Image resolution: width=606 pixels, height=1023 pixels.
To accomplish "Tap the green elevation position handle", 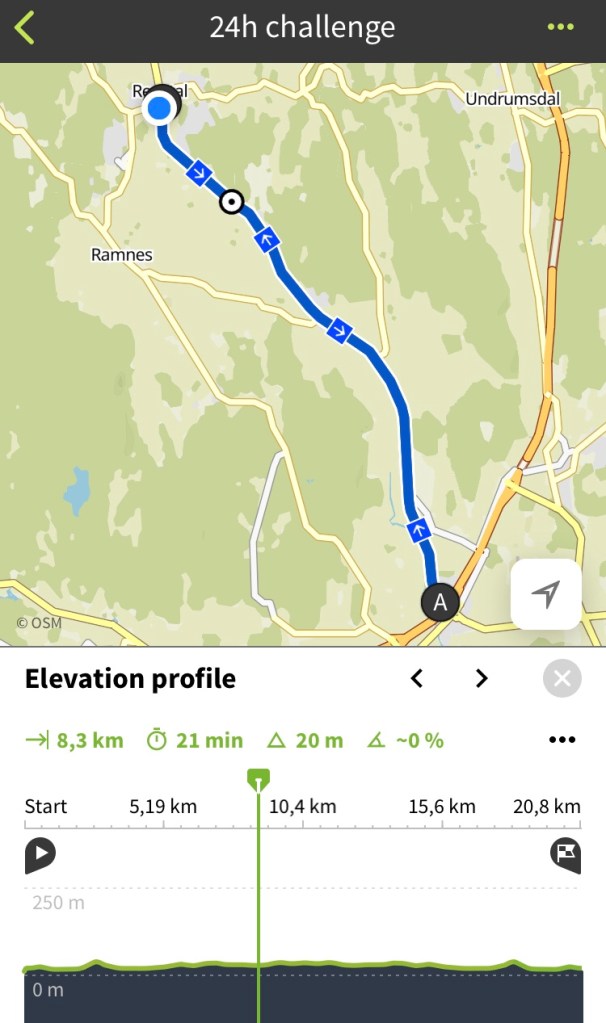I will [259, 778].
